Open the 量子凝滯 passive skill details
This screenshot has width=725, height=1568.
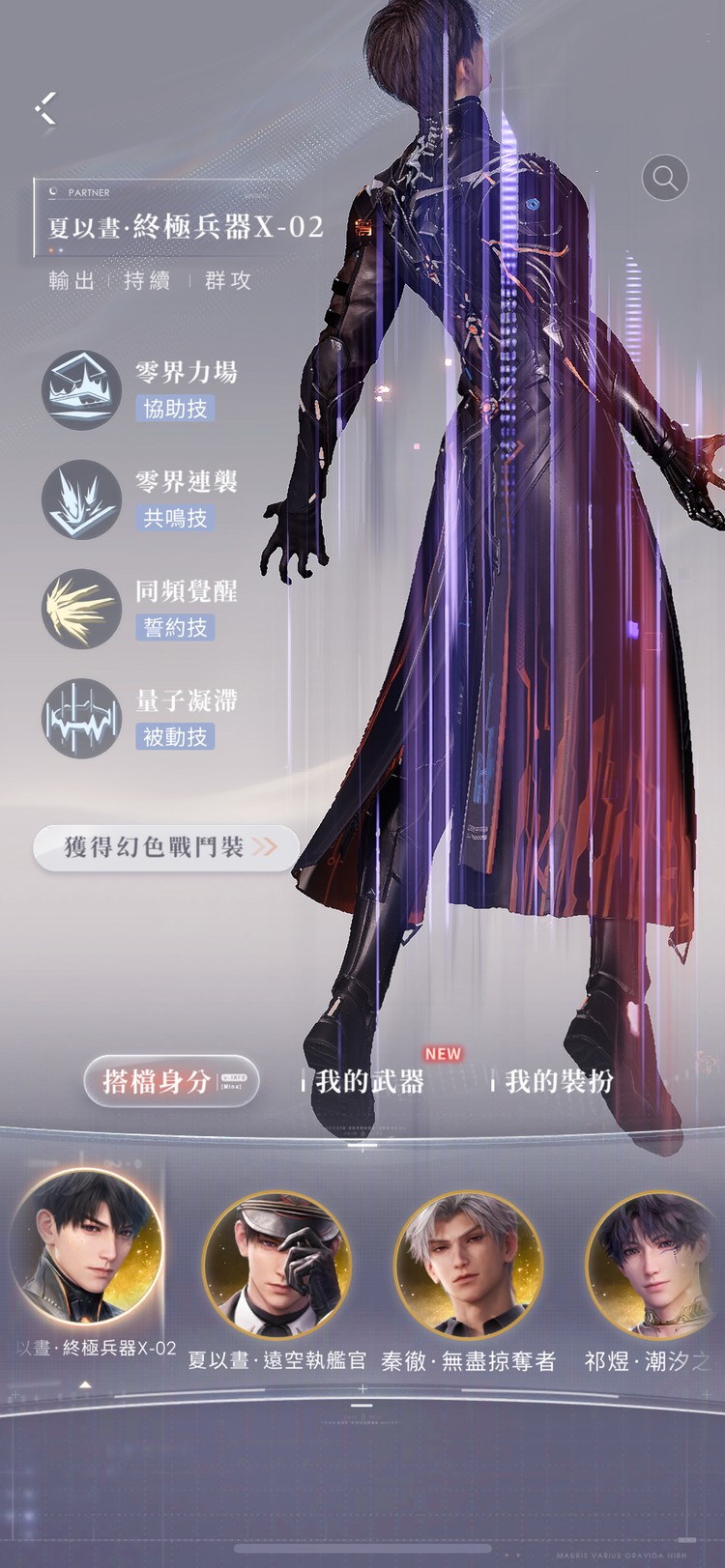(82, 718)
